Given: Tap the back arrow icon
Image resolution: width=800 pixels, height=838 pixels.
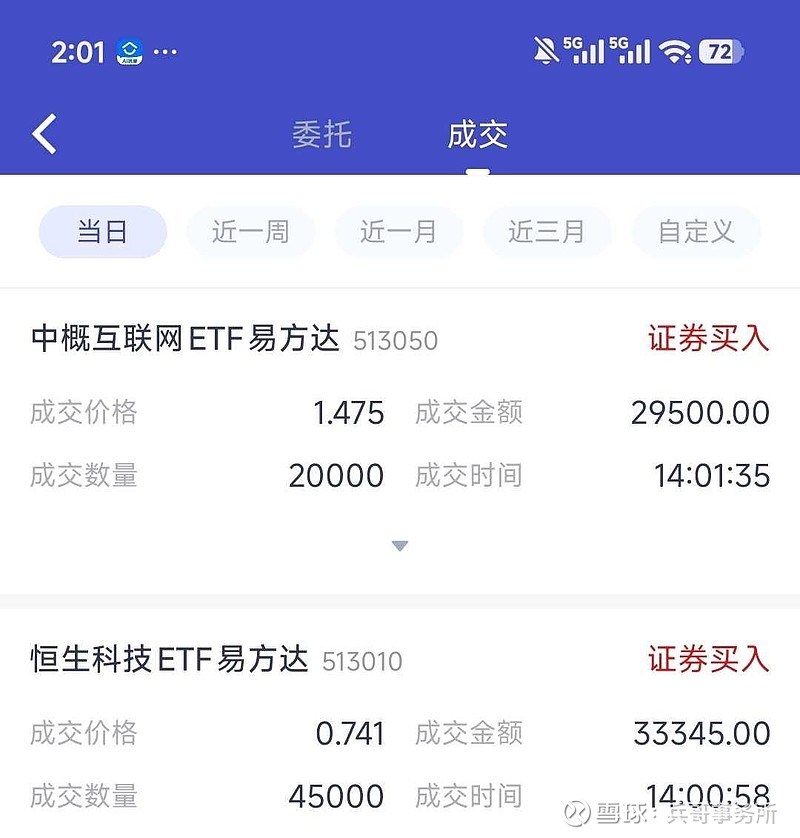Looking at the screenshot, I should coord(44,133).
